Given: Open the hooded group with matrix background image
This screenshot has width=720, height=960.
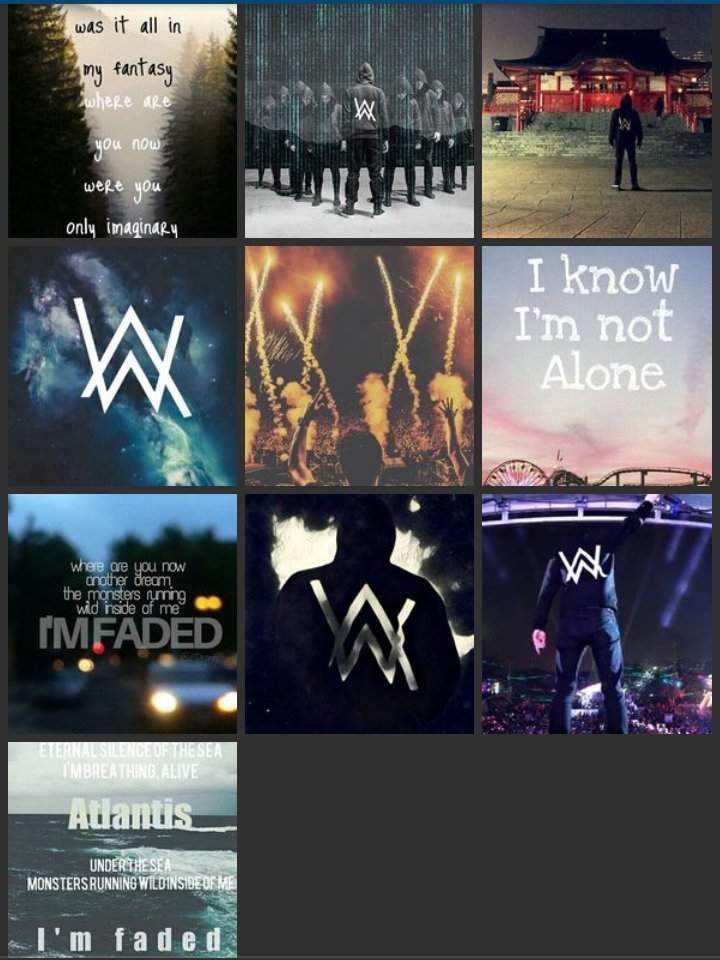Looking at the screenshot, I should tap(359, 121).
